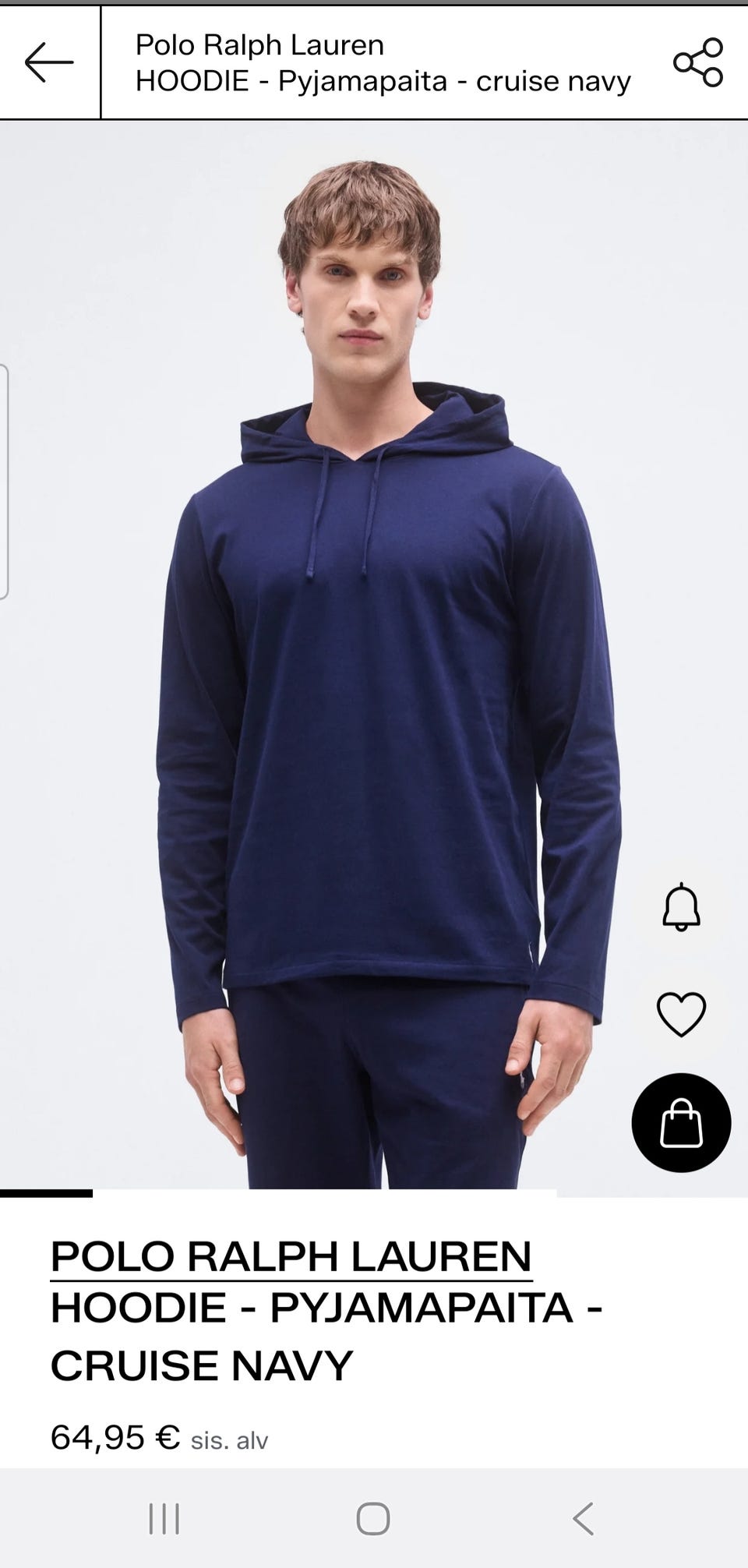The height and width of the screenshot is (1568, 748).
Task: Tap the notification bell for this item
Action: 681,907
